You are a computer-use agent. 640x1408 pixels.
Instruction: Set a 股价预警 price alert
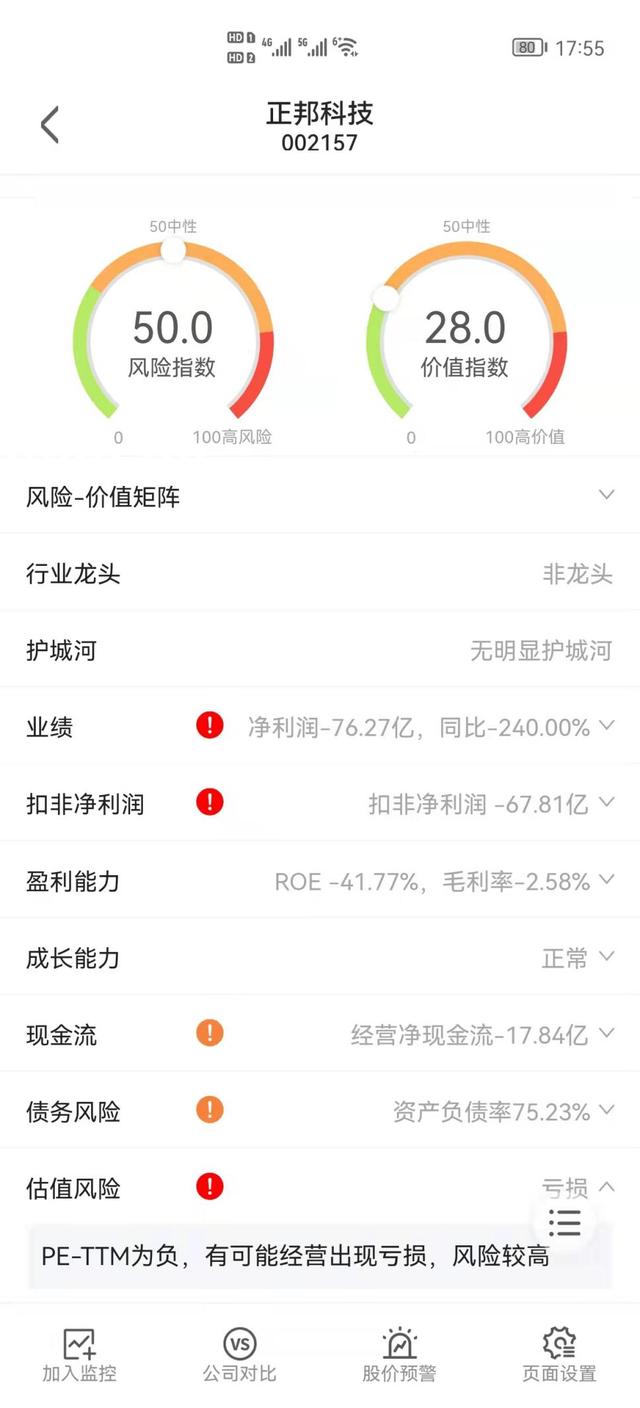tap(399, 1355)
